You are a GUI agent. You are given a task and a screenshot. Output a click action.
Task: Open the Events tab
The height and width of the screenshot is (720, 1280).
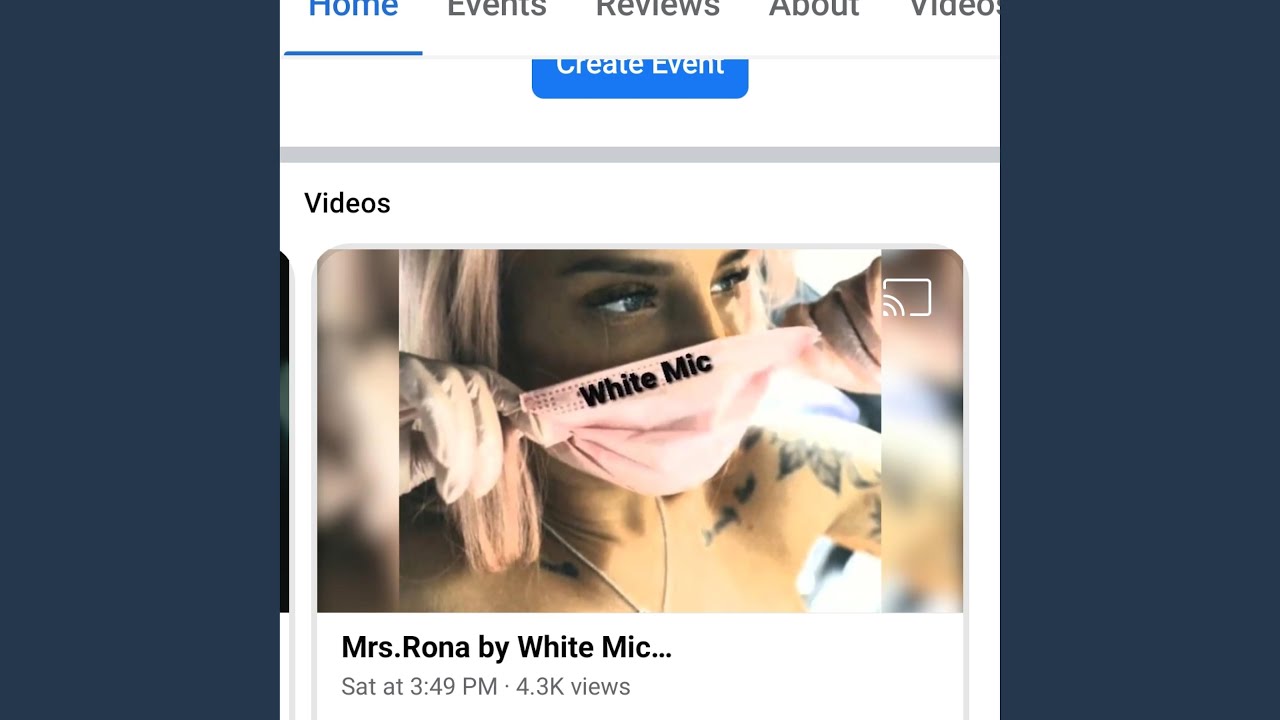(x=496, y=10)
